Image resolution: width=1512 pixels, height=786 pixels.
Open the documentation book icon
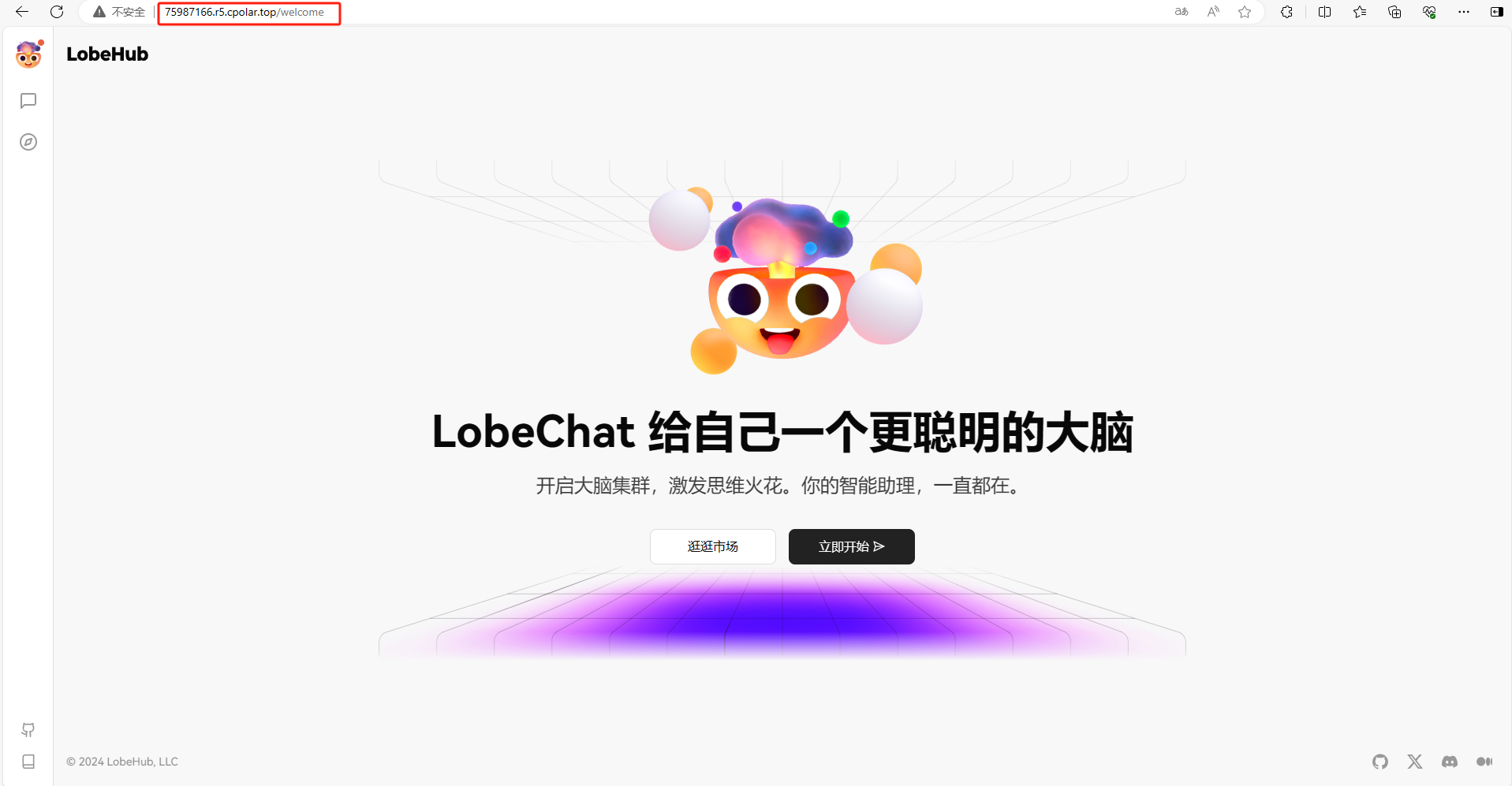point(28,762)
